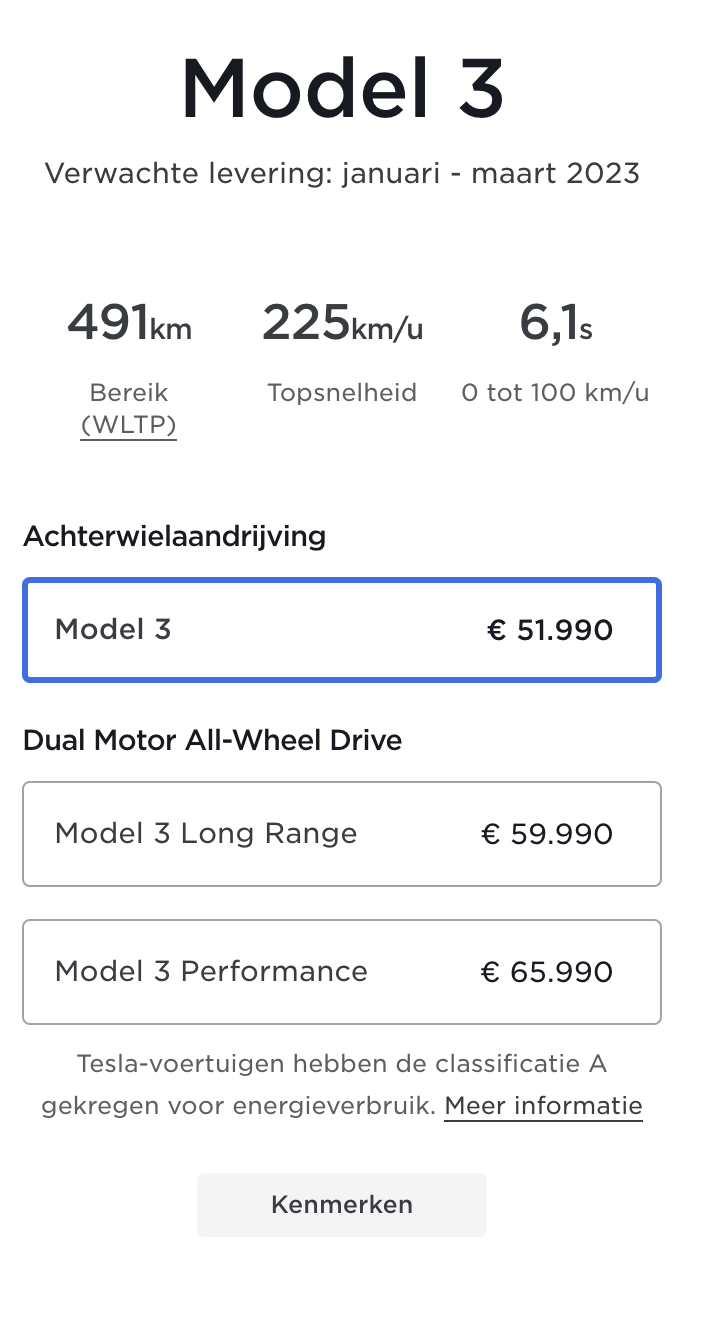Select the Model 3 rear-wheel drive option
Image resolution: width=718 pixels, height=1318 pixels.
342,630
